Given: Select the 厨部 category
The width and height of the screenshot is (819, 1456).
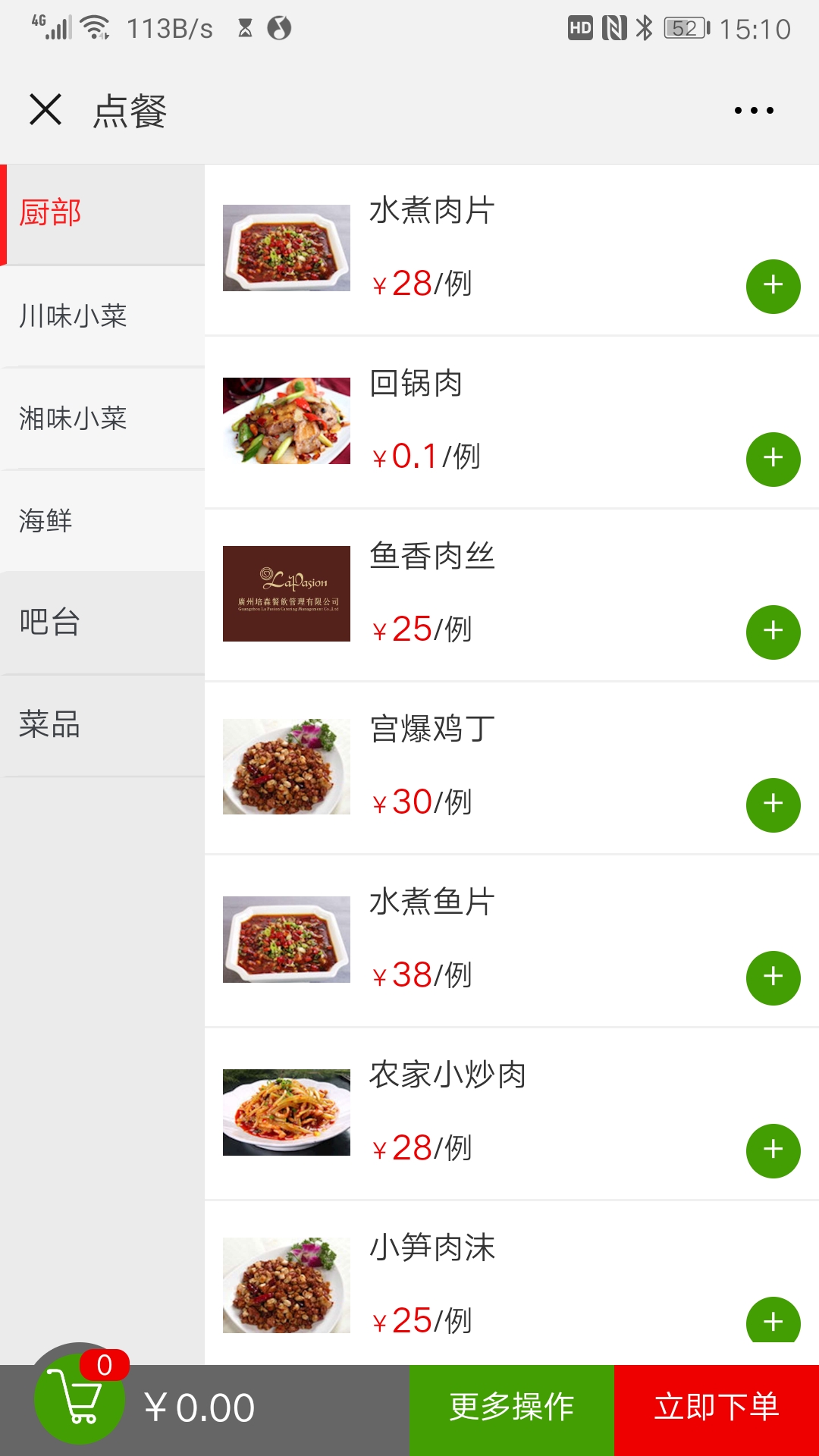Looking at the screenshot, I should (x=102, y=213).
